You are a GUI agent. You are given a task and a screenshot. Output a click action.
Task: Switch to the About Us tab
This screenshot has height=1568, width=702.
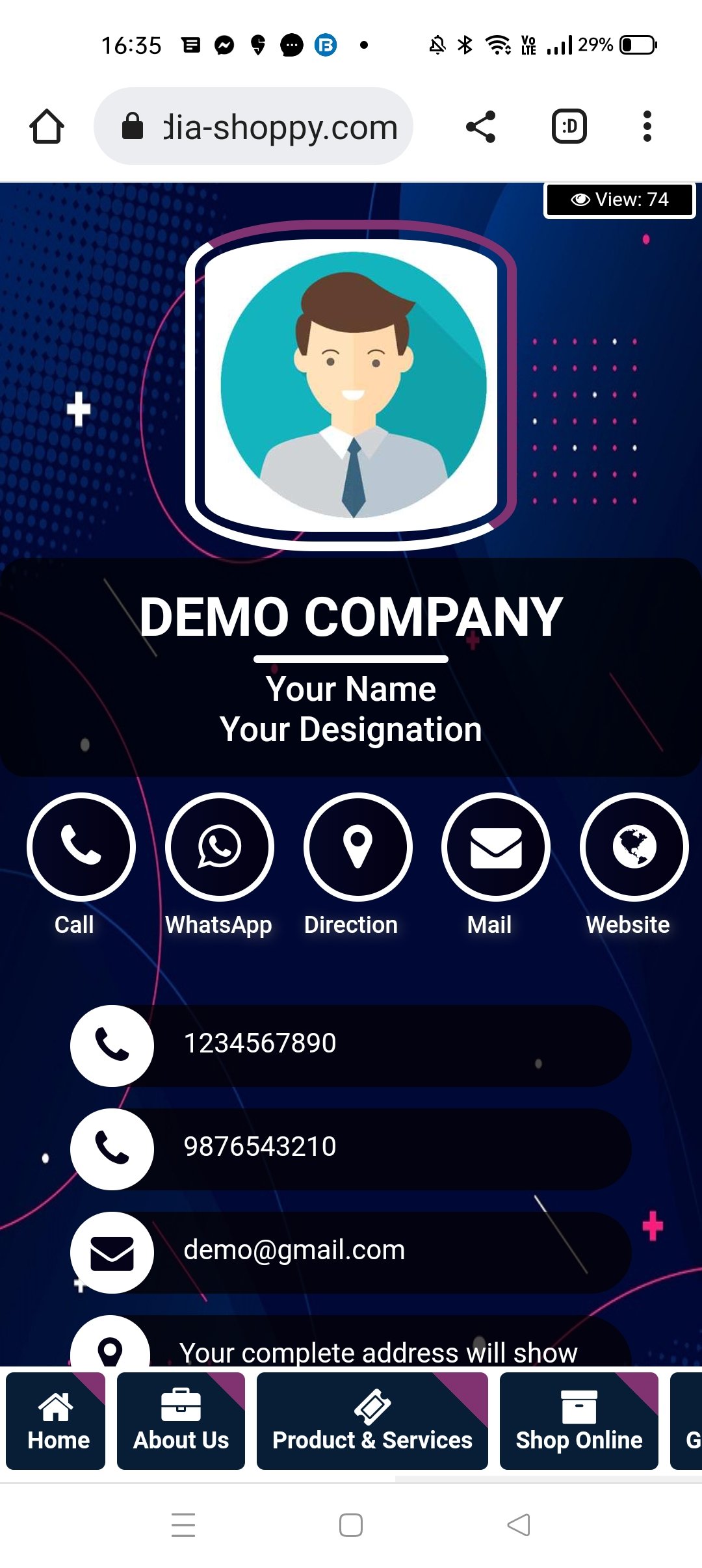pos(181,1421)
